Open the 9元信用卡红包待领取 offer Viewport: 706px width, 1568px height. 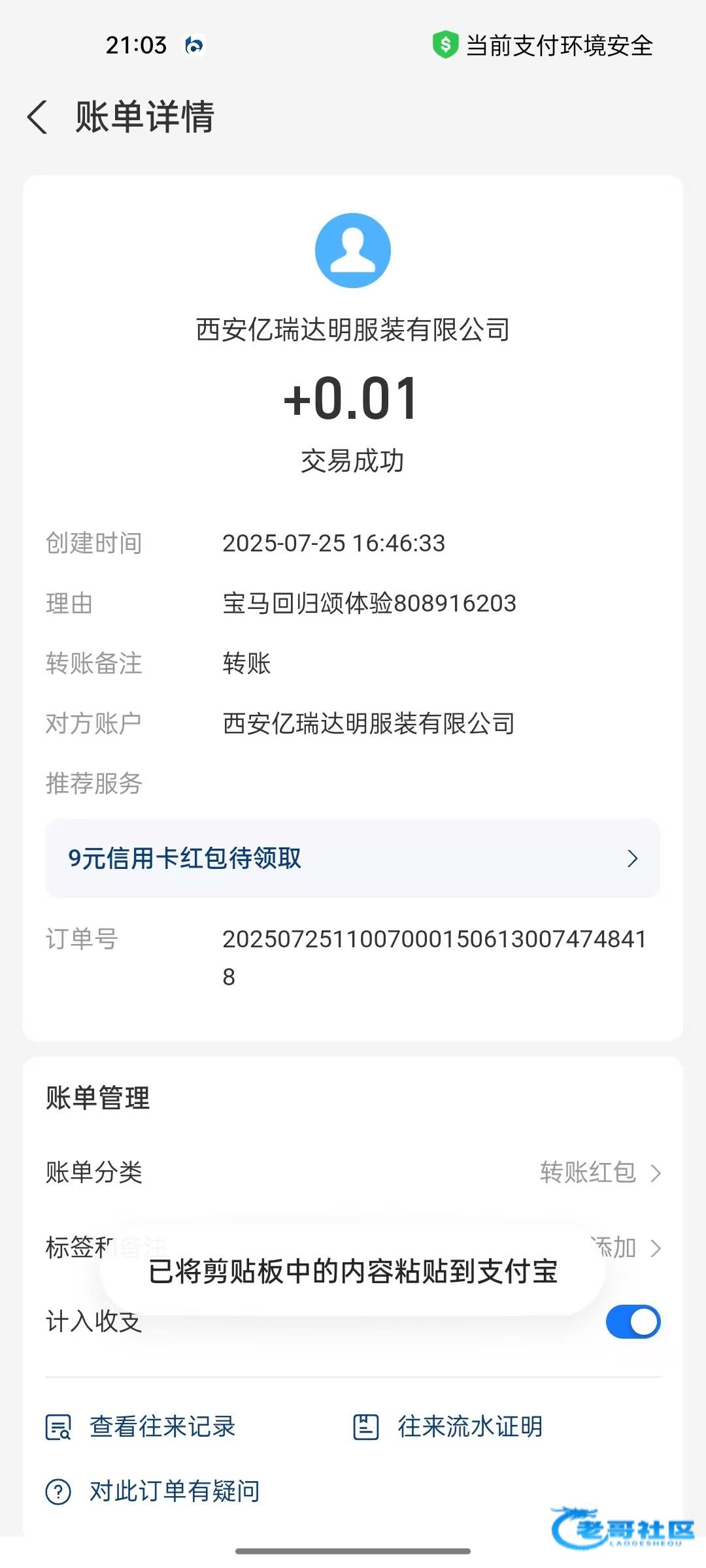[x=352, y=858]
